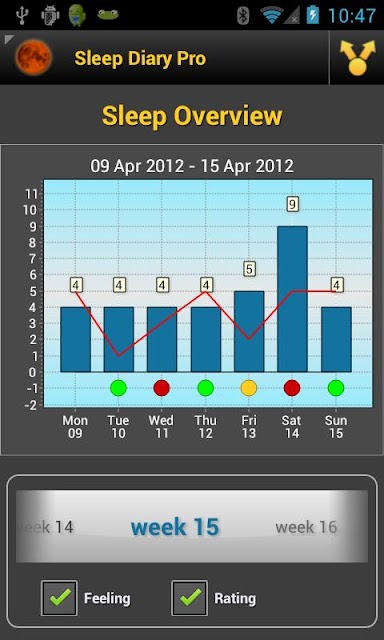Viewport: 384px width, 640px height.
Task: Open the Sleep Diary Pro moon icon
Action: pos(33,58)
